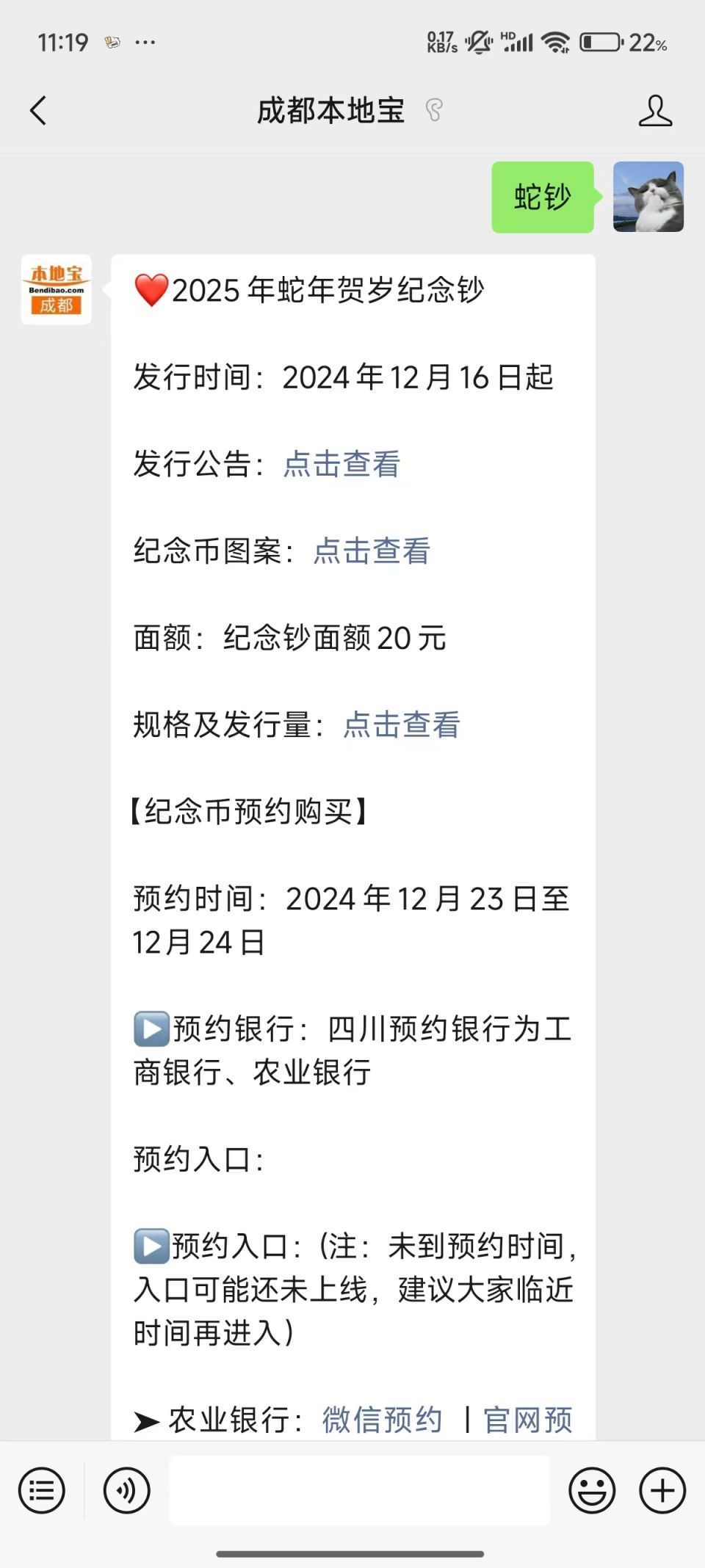Open the account profile icon

point(655,111)
